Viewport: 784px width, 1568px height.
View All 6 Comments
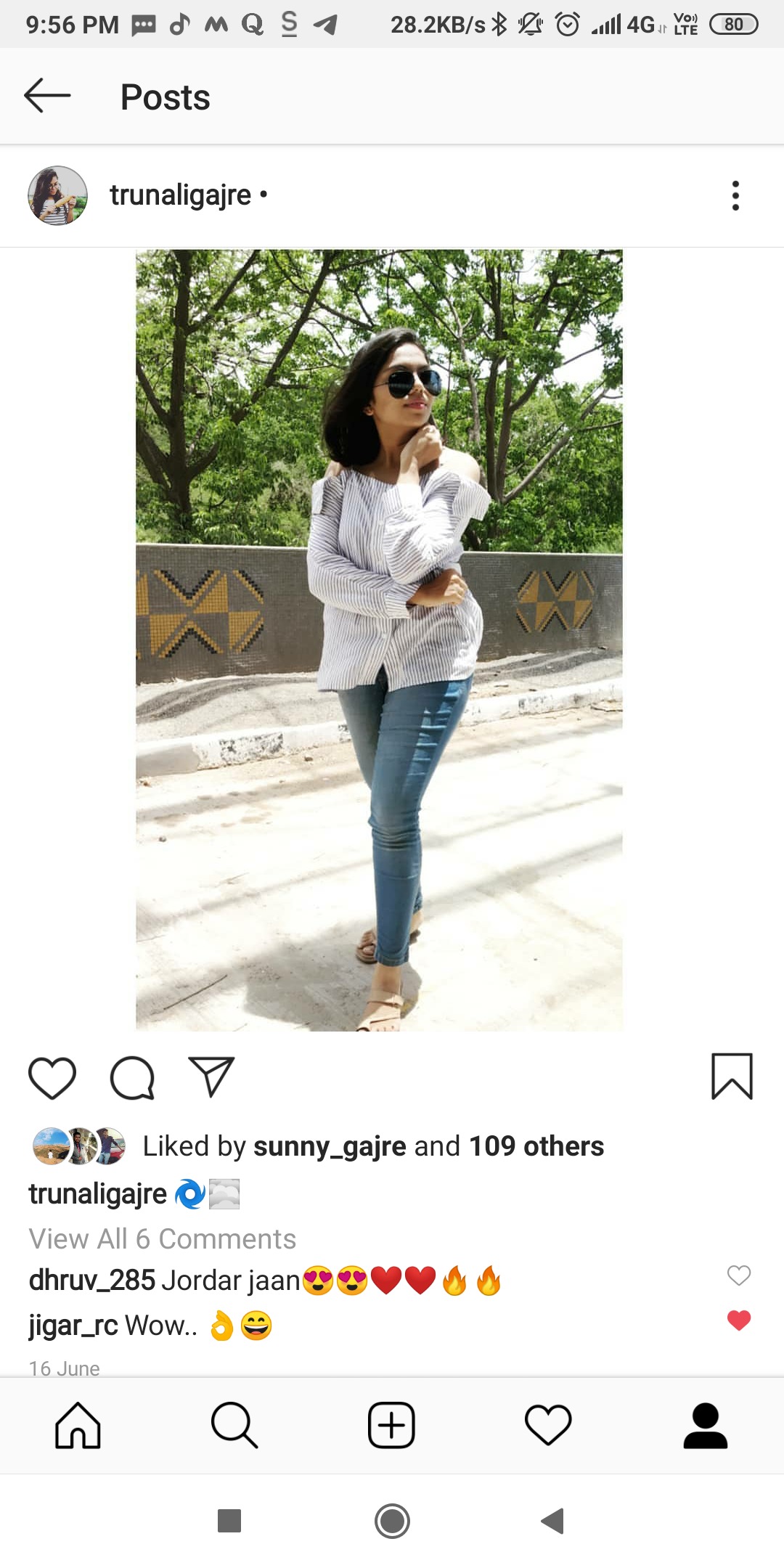tap(163, 1239)
